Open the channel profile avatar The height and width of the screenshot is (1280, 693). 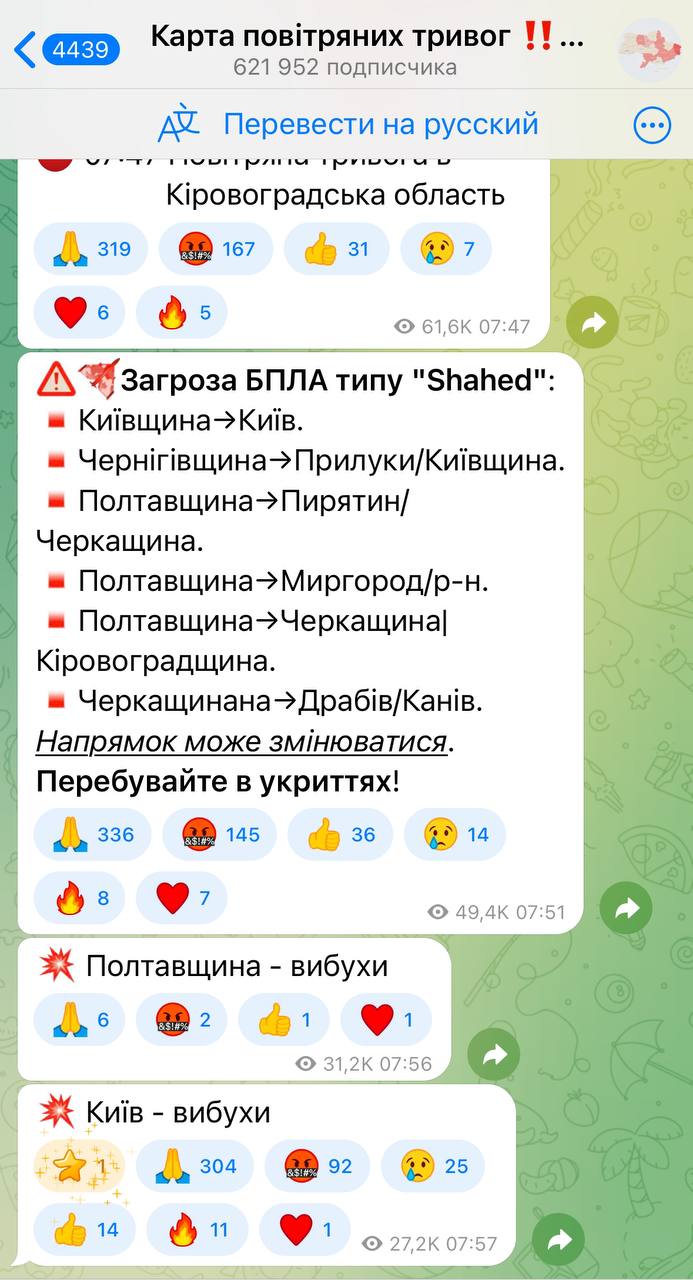[x=649, y=48]
